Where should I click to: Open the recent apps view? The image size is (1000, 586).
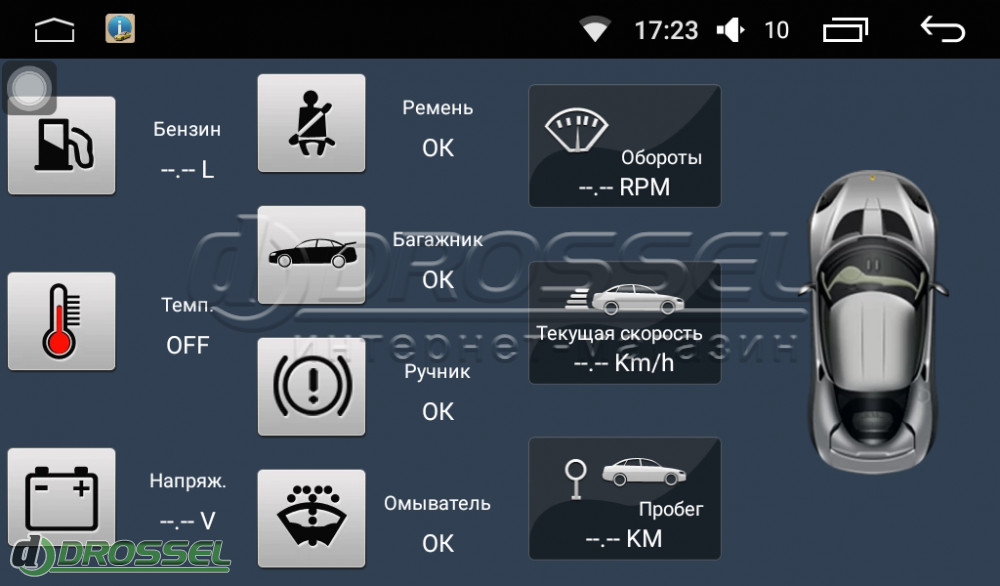[x=846, y=30]
